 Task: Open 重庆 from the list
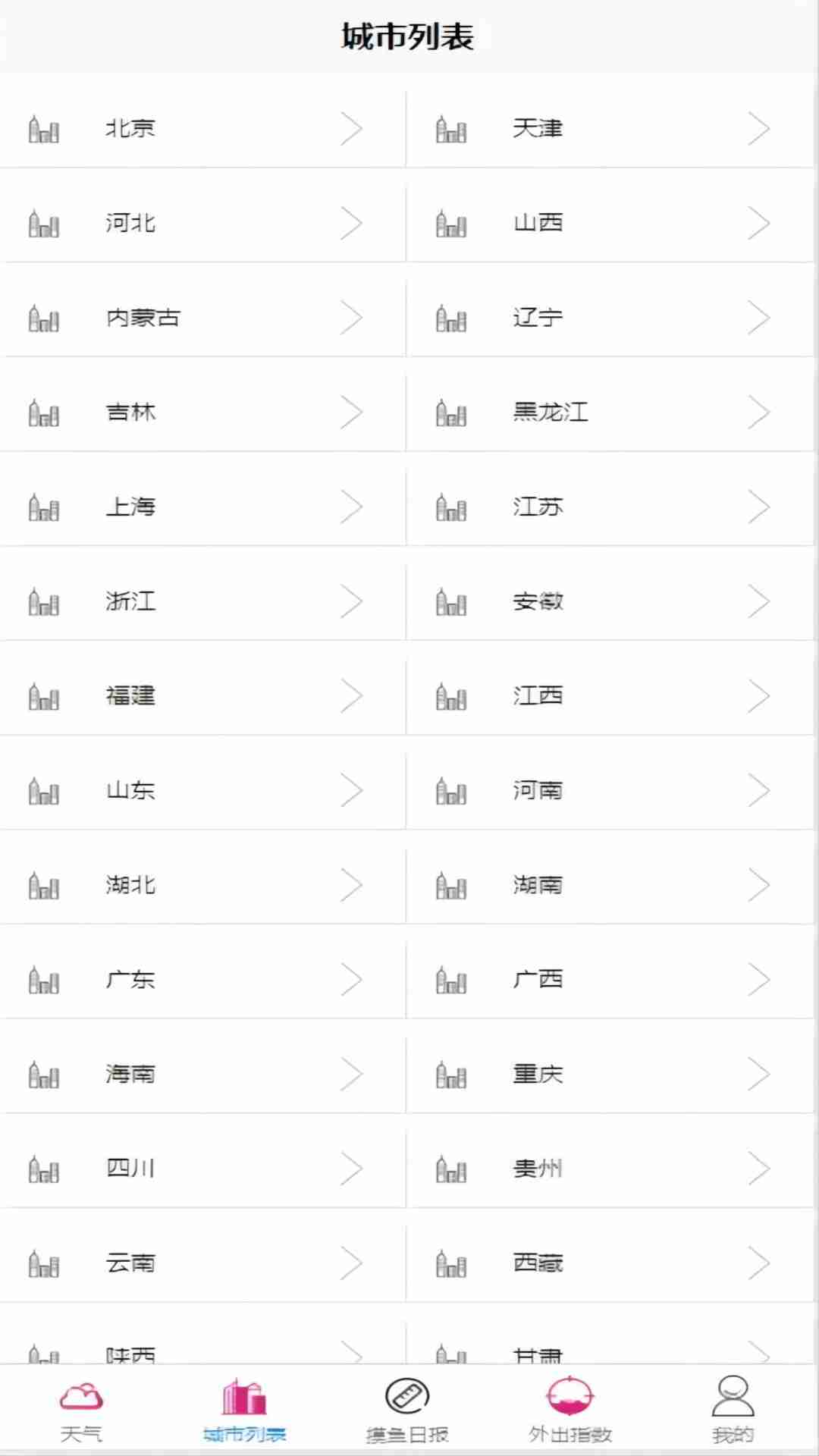click(x=610, y=1074)
